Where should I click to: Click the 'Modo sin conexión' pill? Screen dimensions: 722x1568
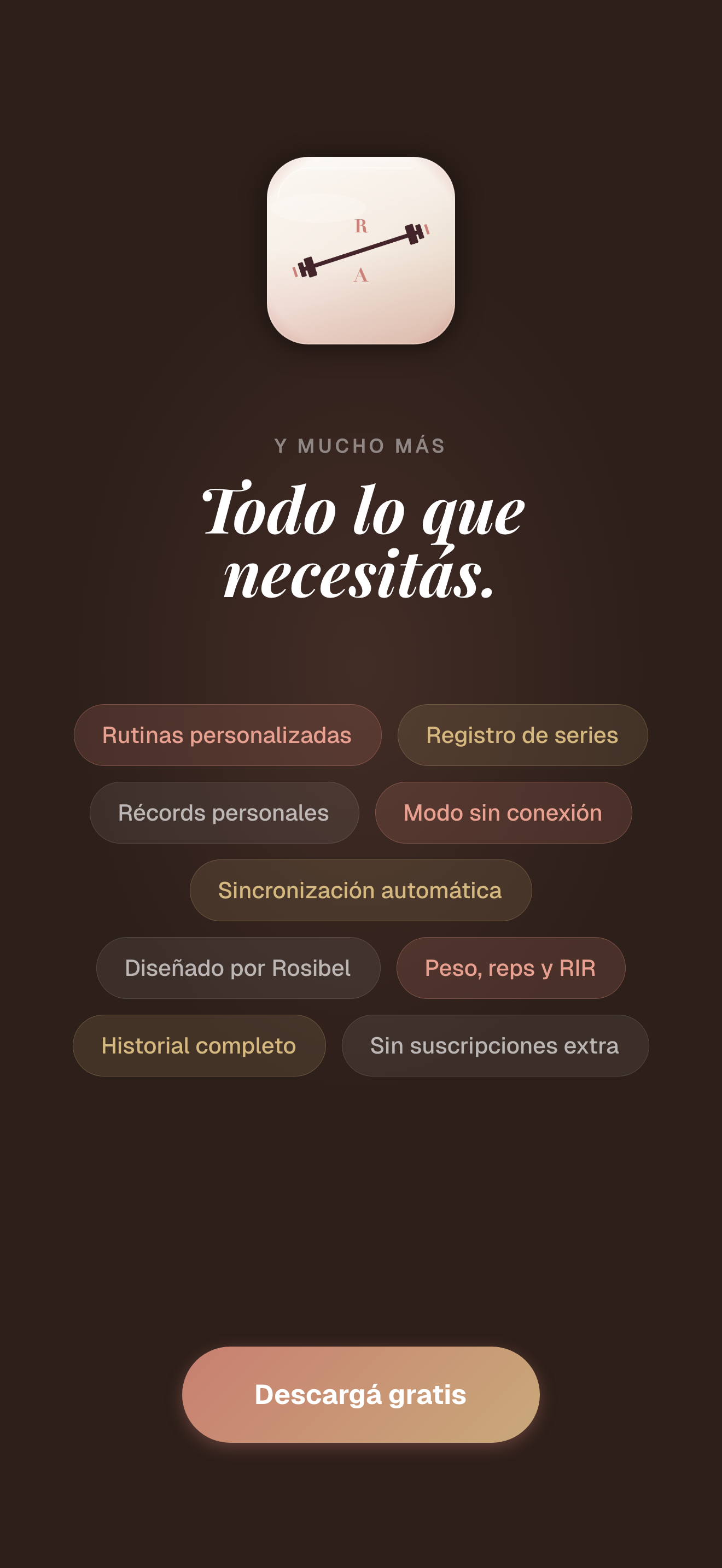pos(503,812)
